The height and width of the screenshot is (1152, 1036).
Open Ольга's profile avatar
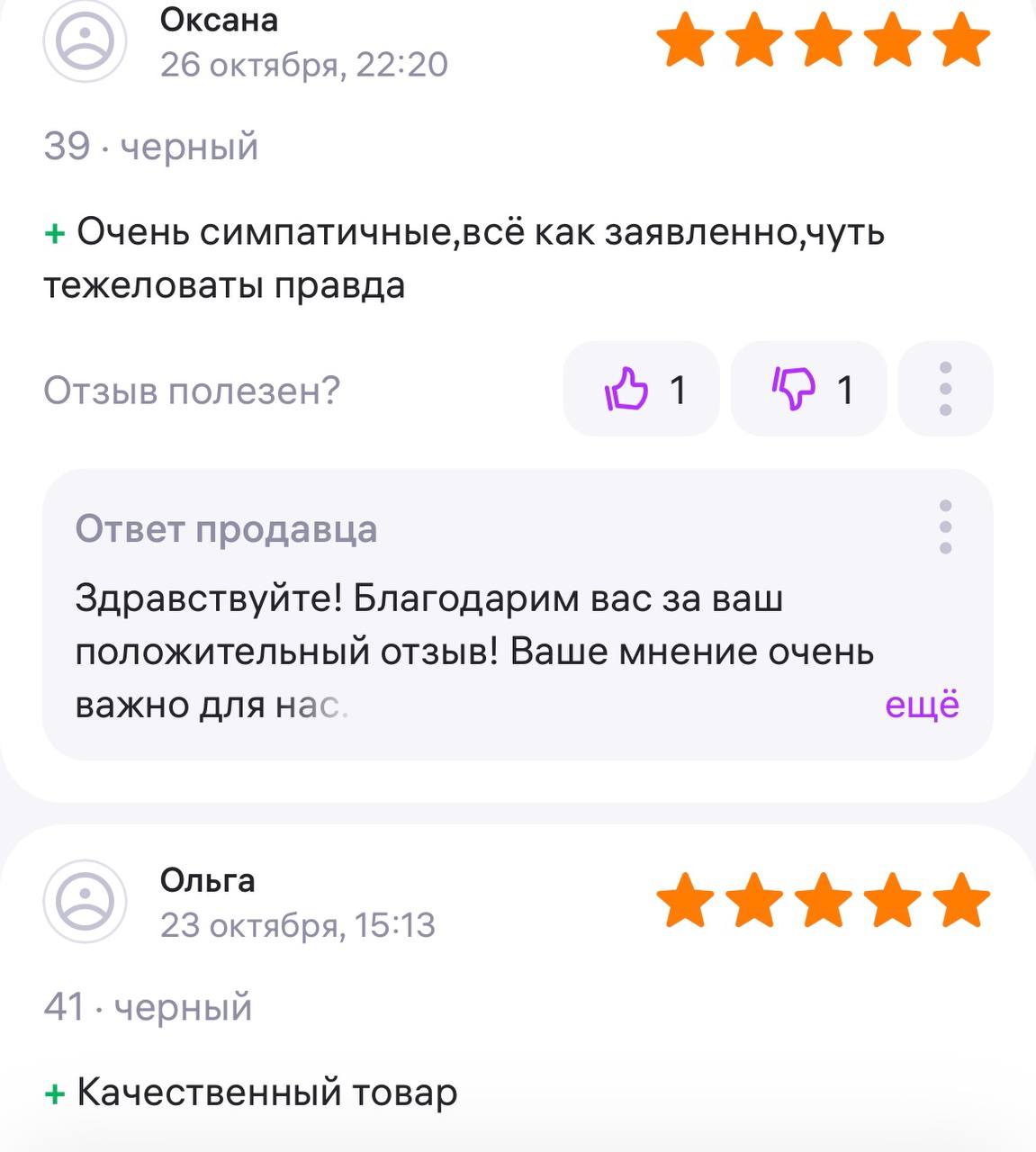86,902
